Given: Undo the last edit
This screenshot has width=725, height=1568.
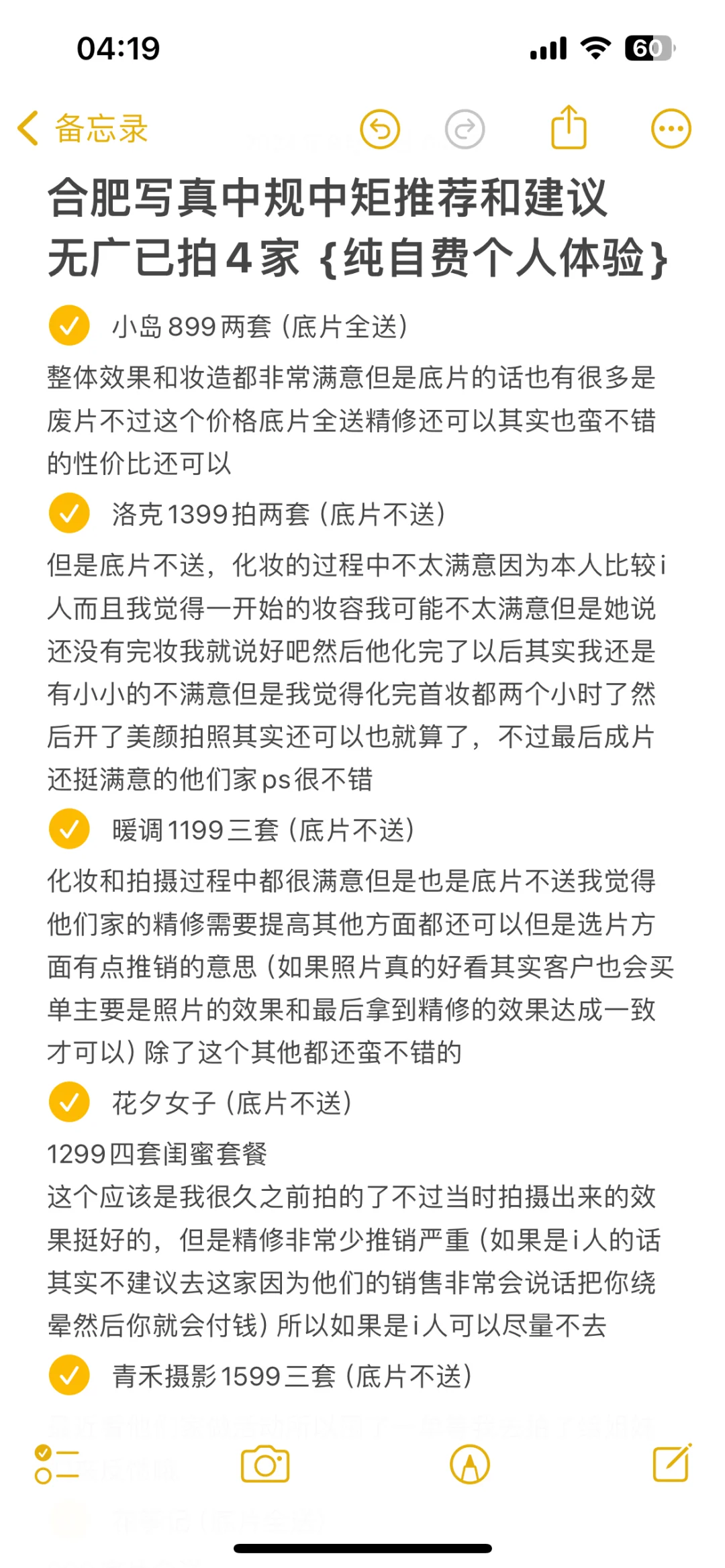Looking at the screenshot, I should (x=380, y=129).
